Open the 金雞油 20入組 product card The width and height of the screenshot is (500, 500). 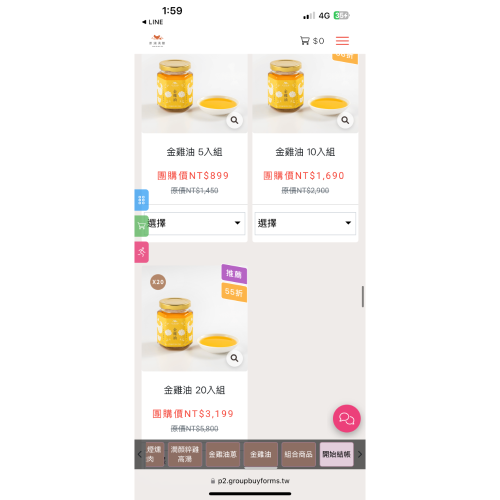click(194, 390)
